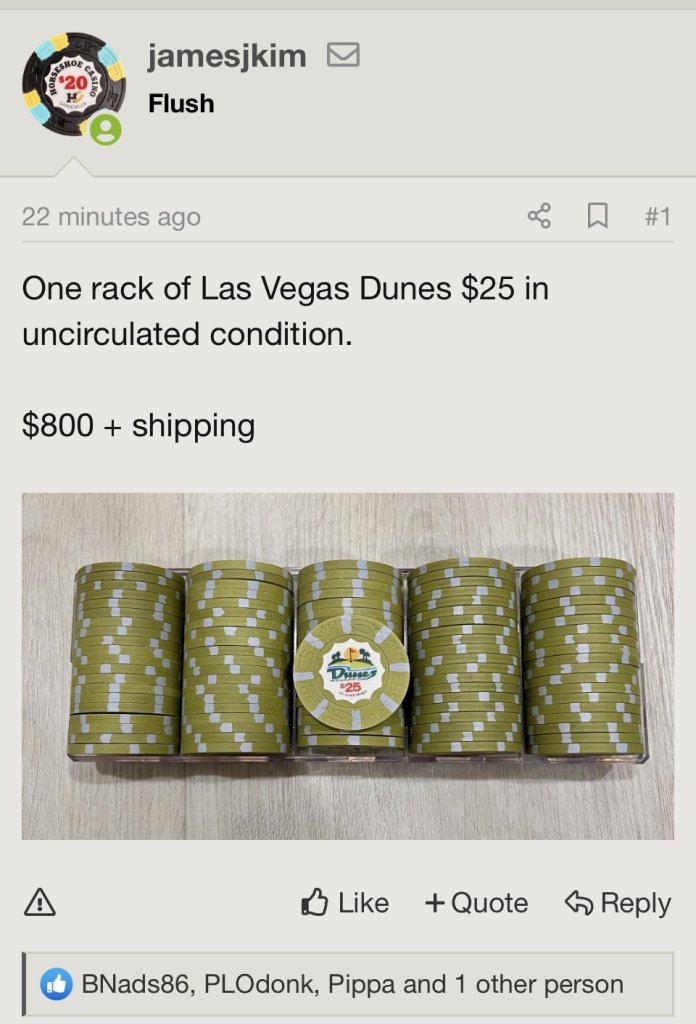Enlarge the Dunes $25 chip rack photo
Image resolution: width=696 pixels, height=1024 pixels.
click(x=348, y=665)
